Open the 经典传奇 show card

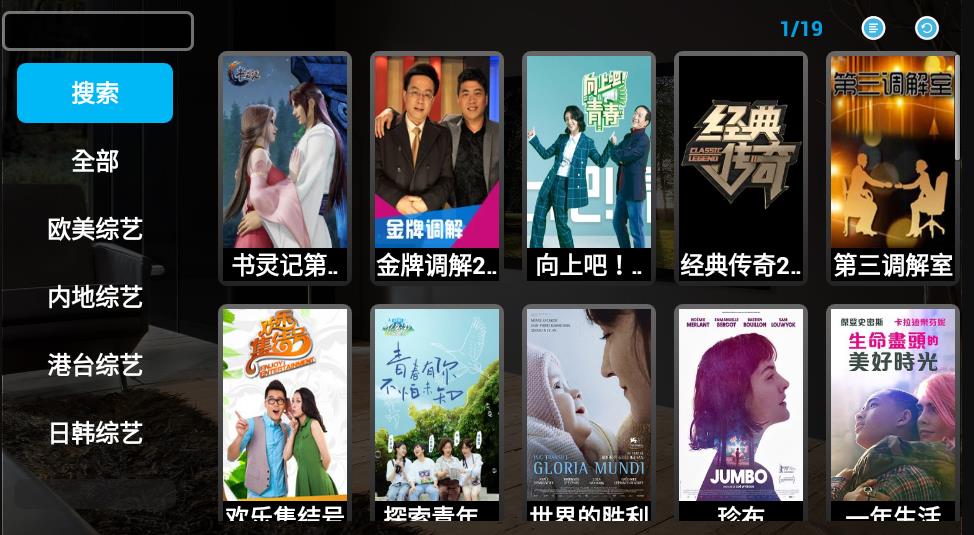click(741, 167)
